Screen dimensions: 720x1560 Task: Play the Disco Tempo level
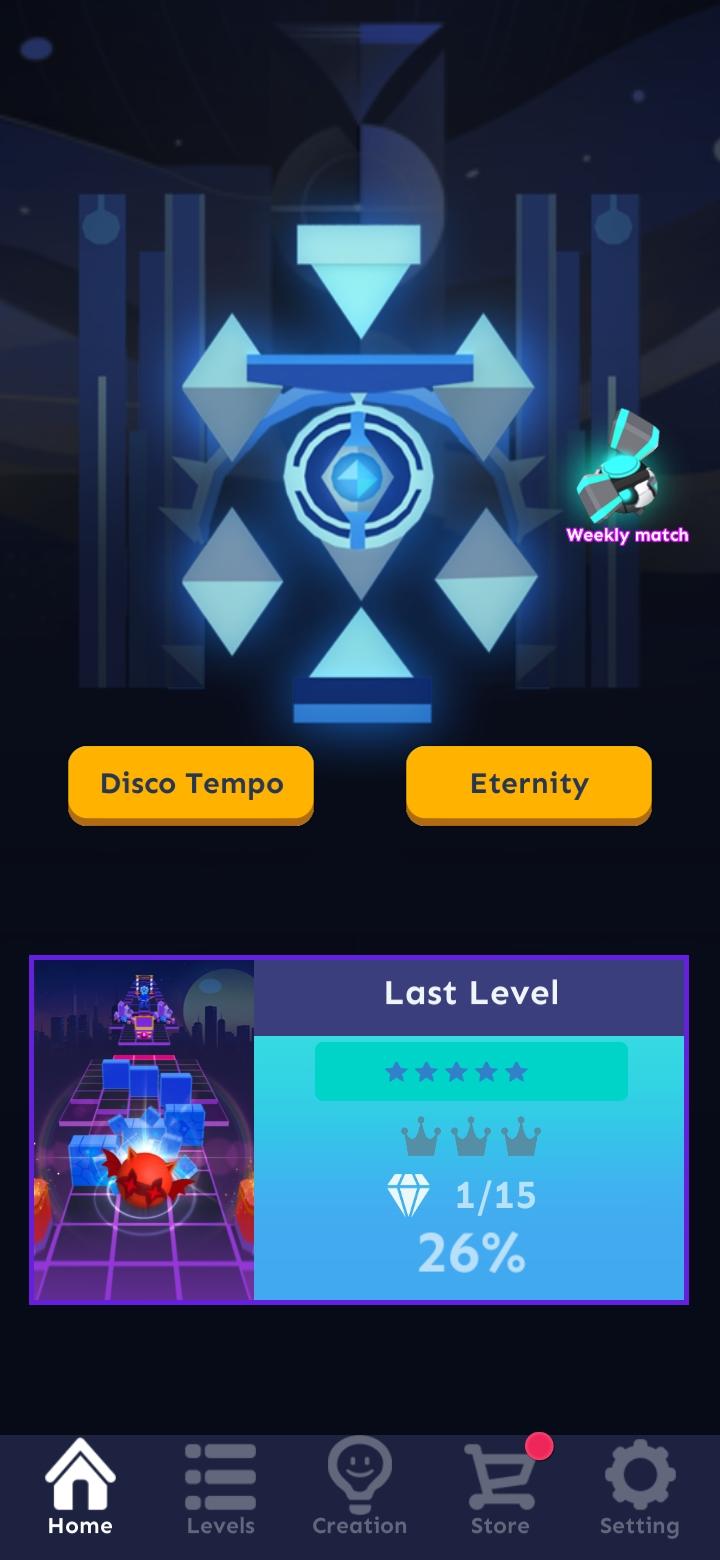pos(190,784)
